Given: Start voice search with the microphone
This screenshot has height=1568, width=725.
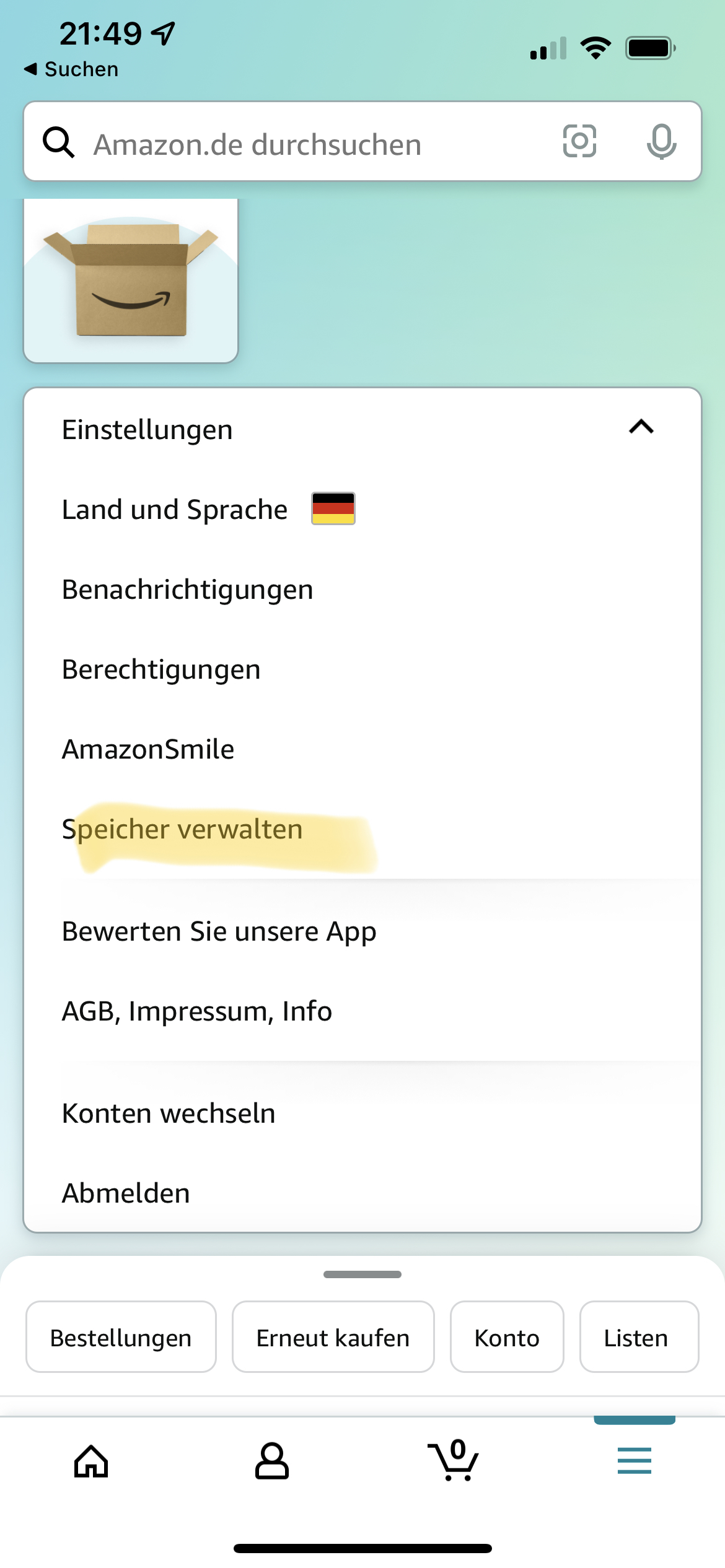Looking at the screenshot, I should click(x=661, y=141).
